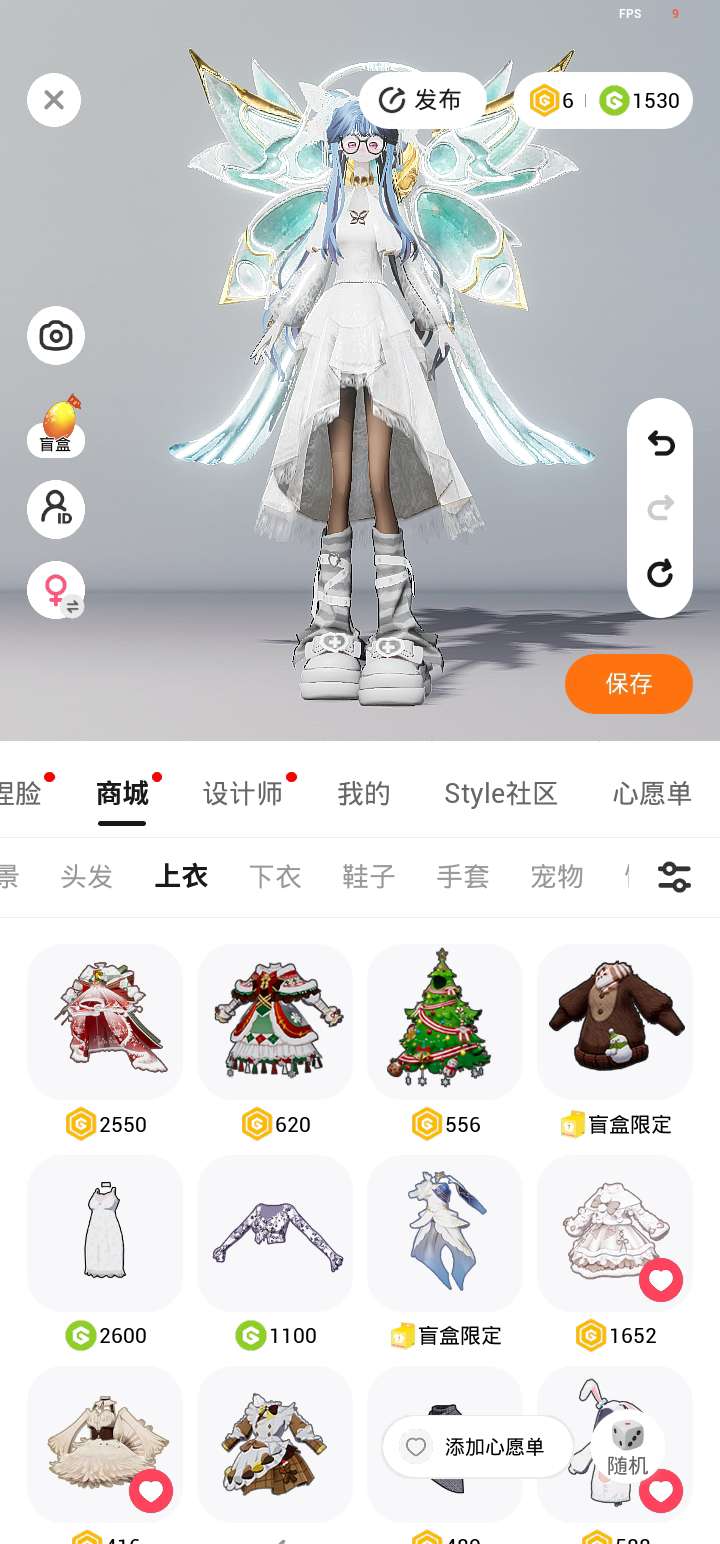
Task: Switch to the 设计师 tab
Action: coord(243,794)
